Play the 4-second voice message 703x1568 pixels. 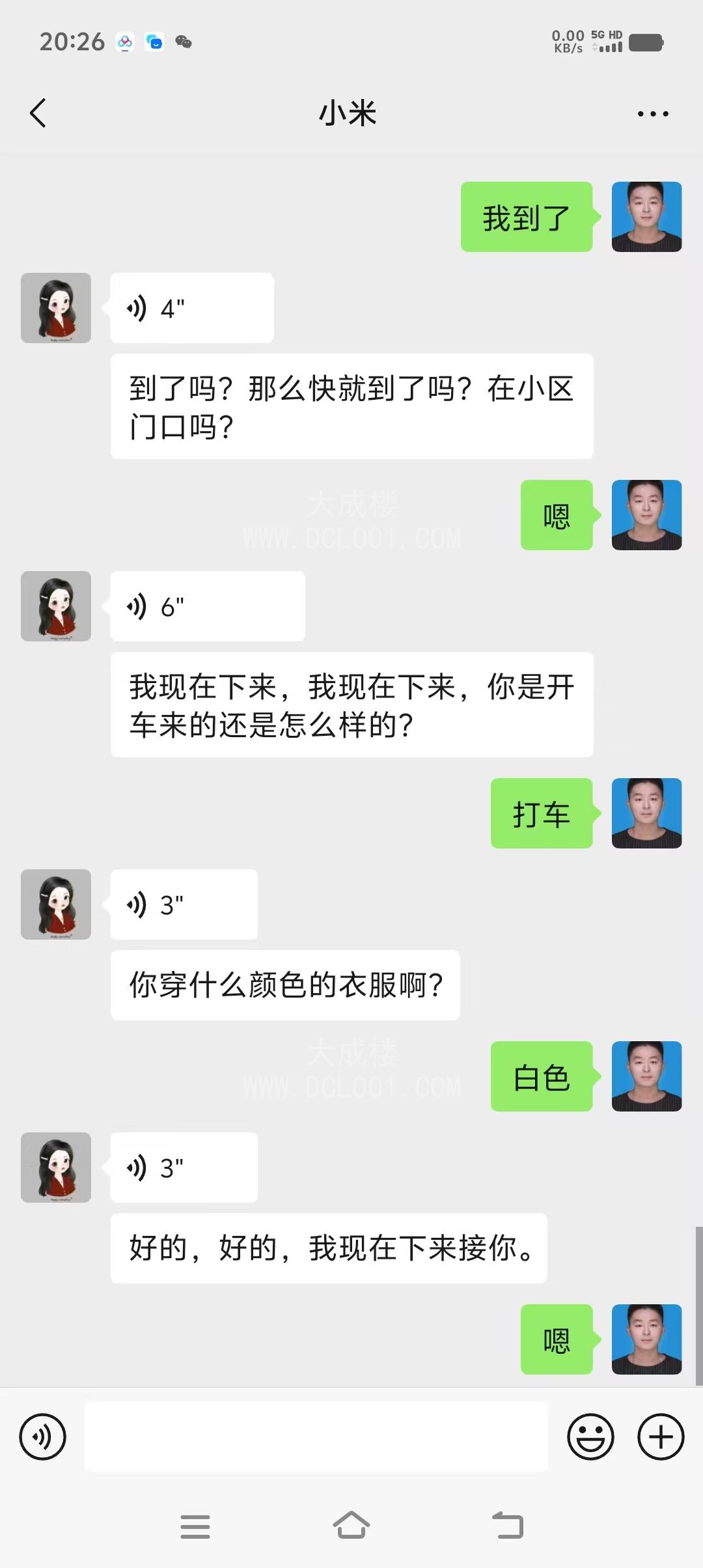(191, 307)
